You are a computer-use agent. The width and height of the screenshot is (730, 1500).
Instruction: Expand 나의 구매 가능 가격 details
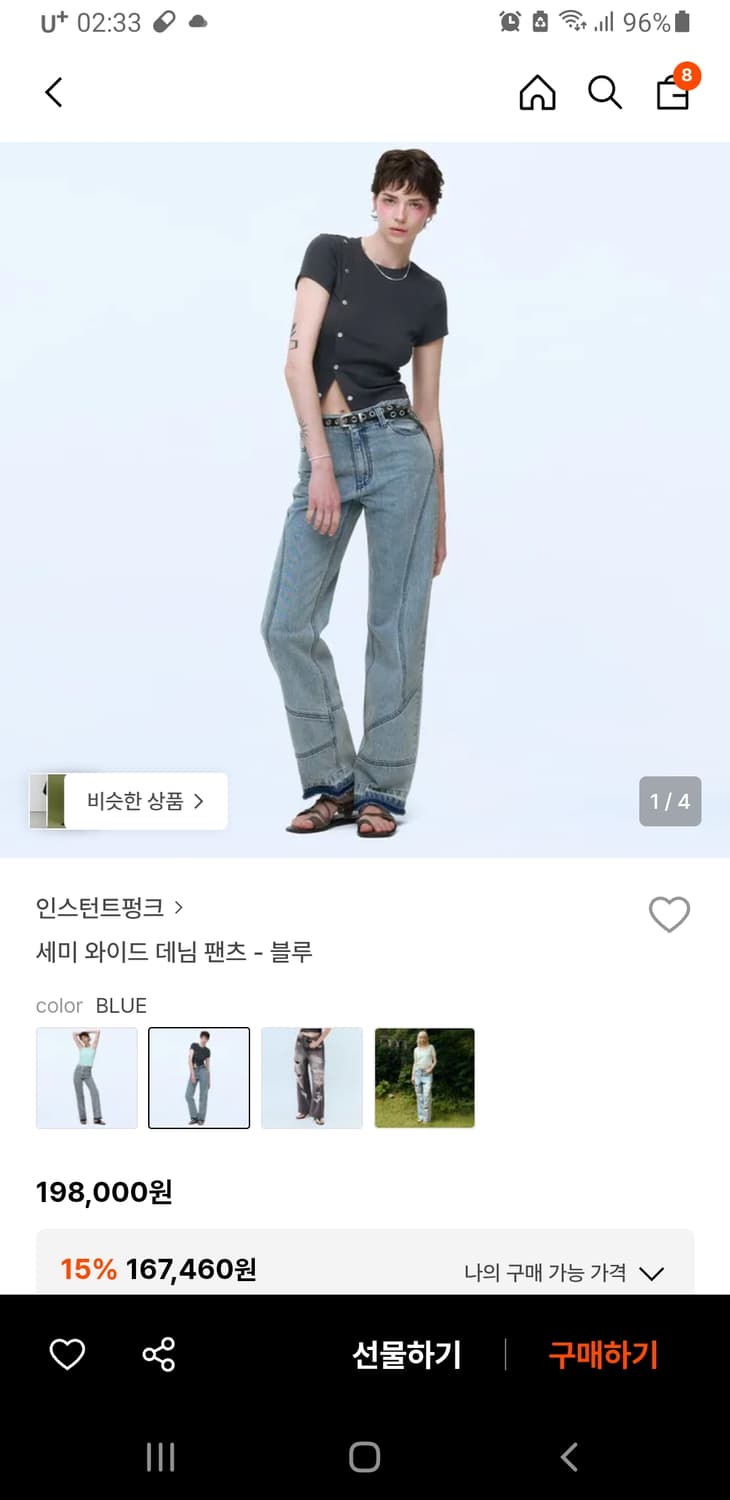pos(652,1274)
